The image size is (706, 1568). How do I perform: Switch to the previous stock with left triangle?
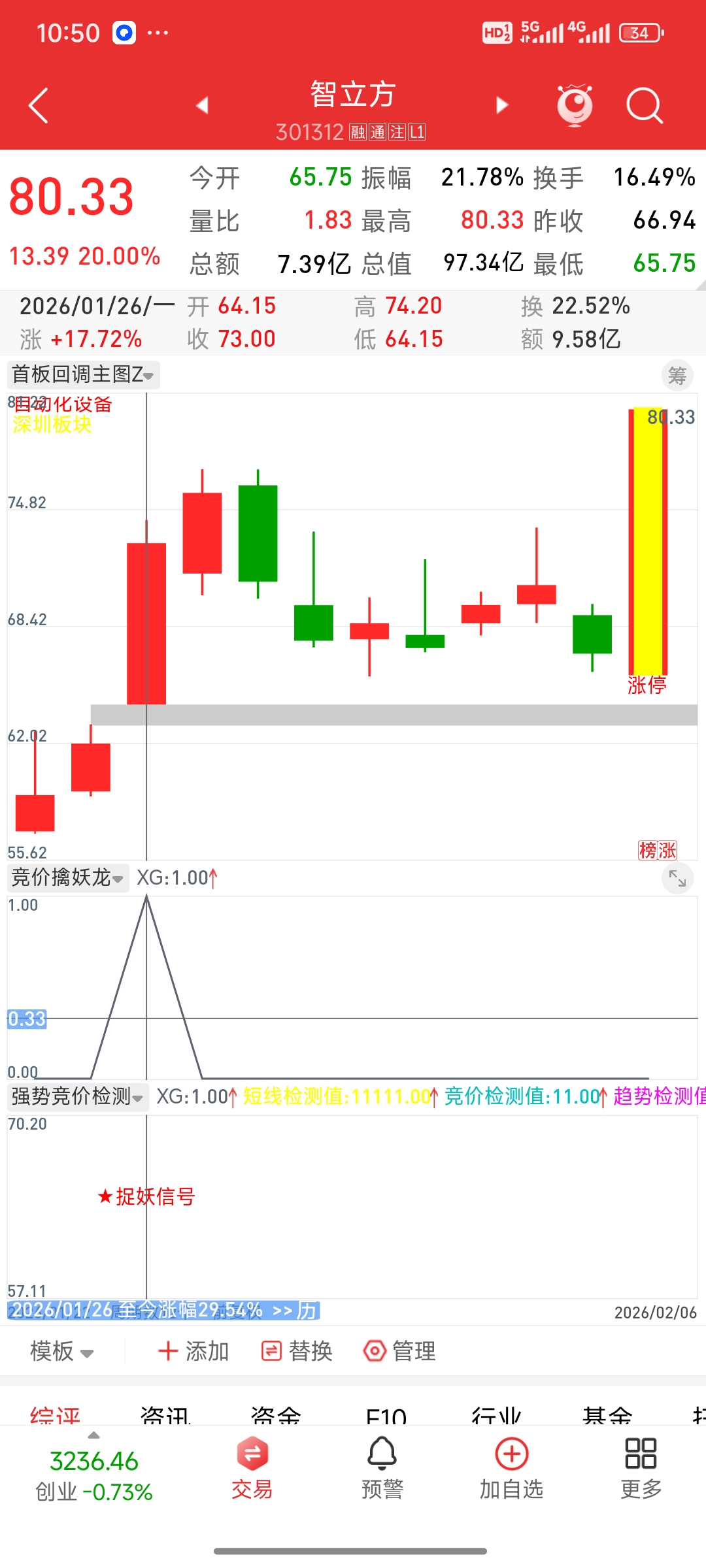click(x=202, y=105)
